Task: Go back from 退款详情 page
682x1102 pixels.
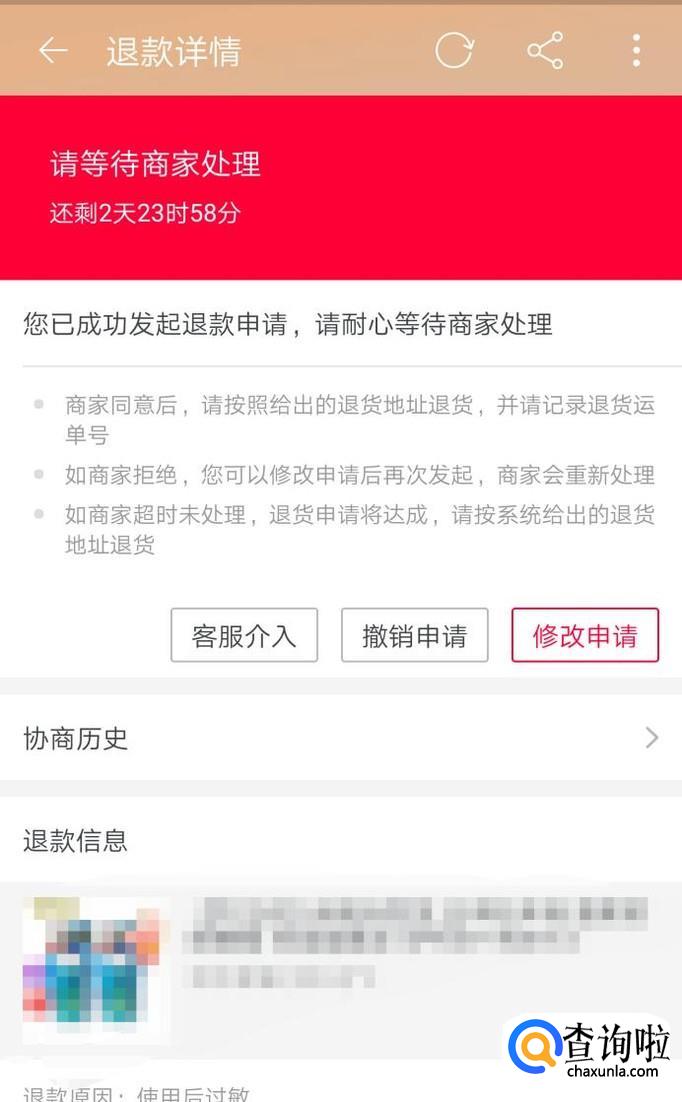Action: 53,51
